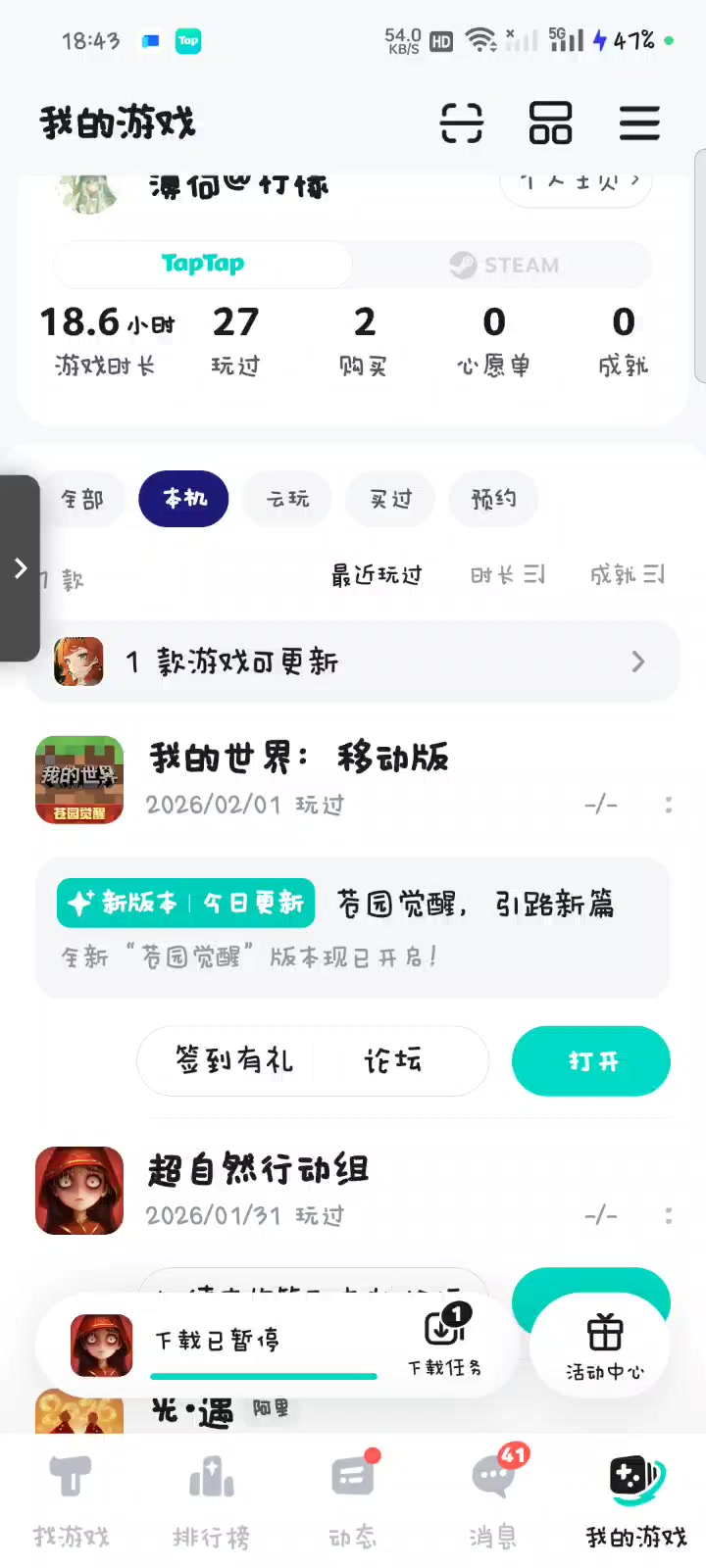The height and width of the screenshot is (1568, 706).
Task: Select the 买过 filter chip
Action: 390,499
